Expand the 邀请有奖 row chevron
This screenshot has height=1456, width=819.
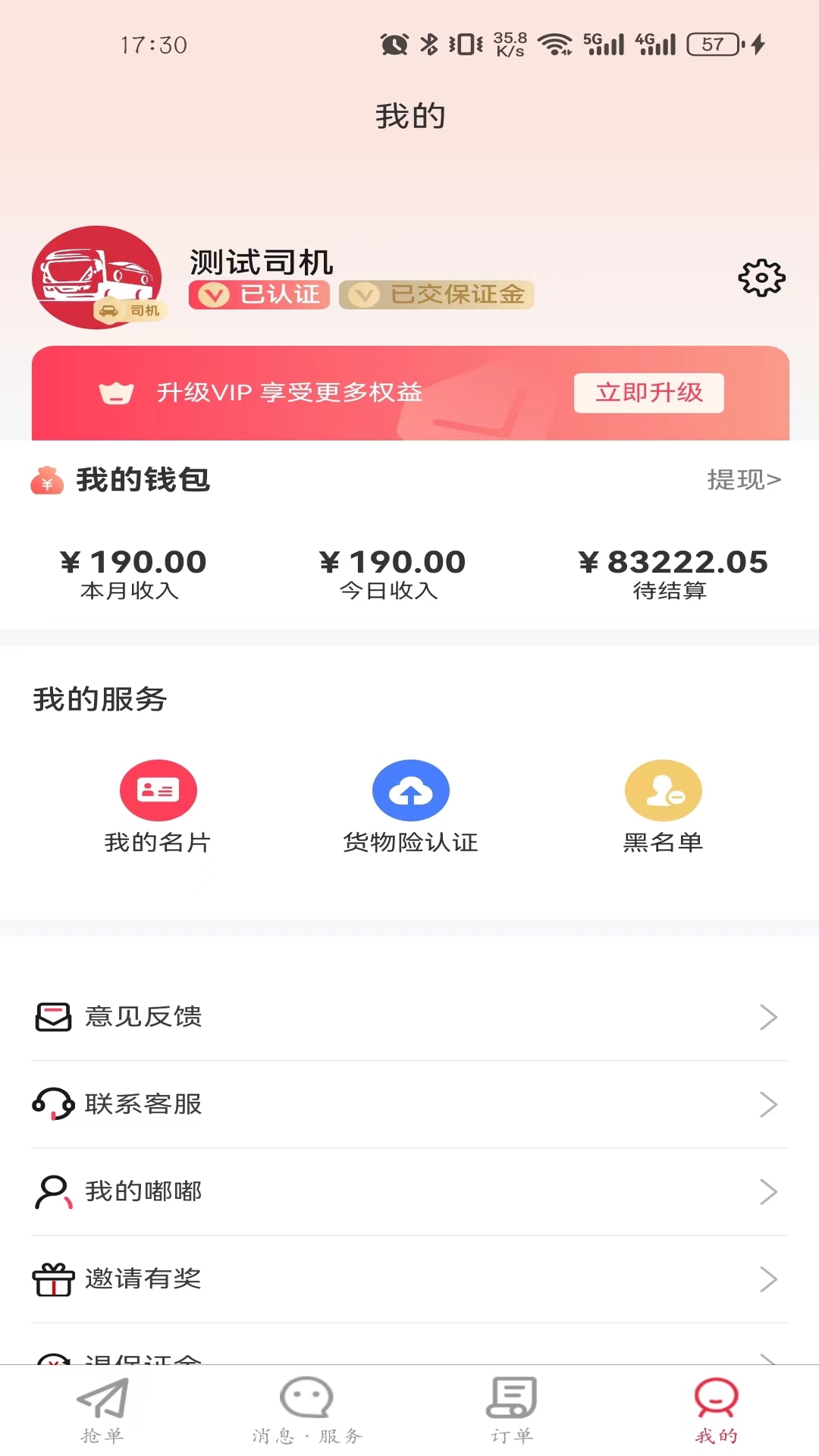[768, 1279]
